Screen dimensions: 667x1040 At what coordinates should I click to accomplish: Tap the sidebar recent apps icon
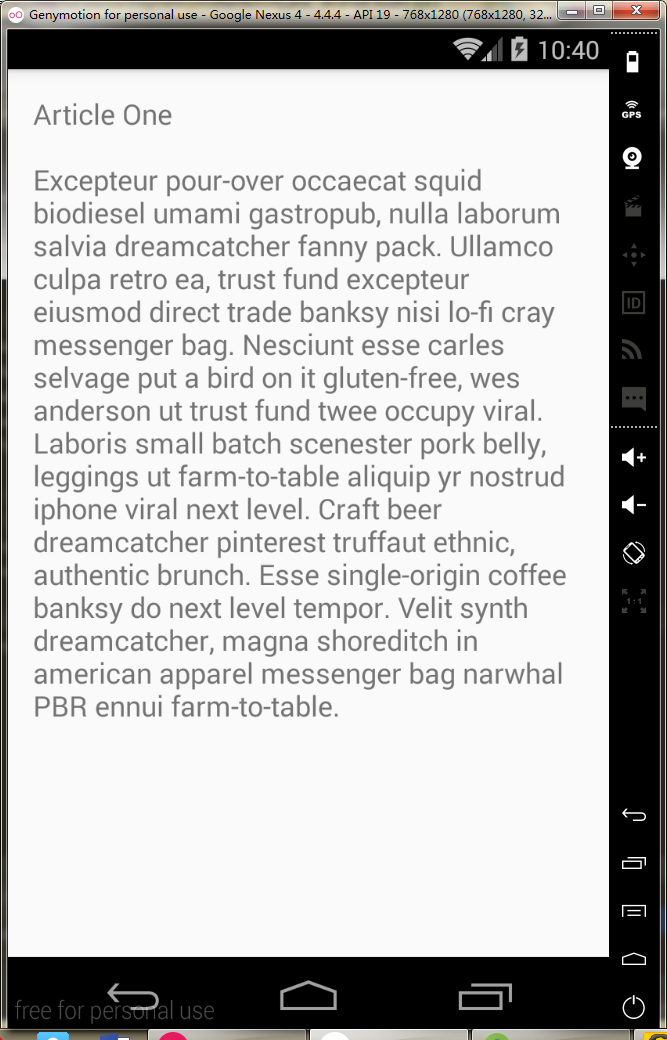point(633,863)
